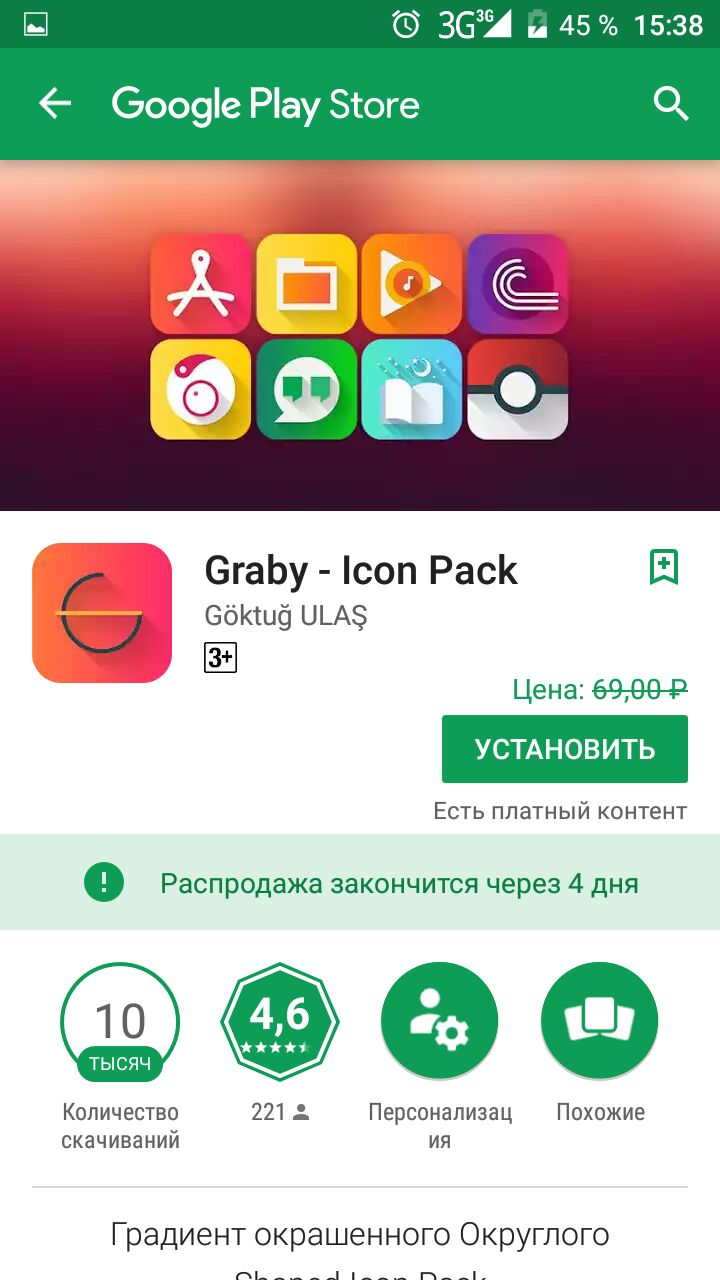Open the 3+ content rating badge
Image resolution: width=720 pixels, height=1280 pixels.
point(220,658)
